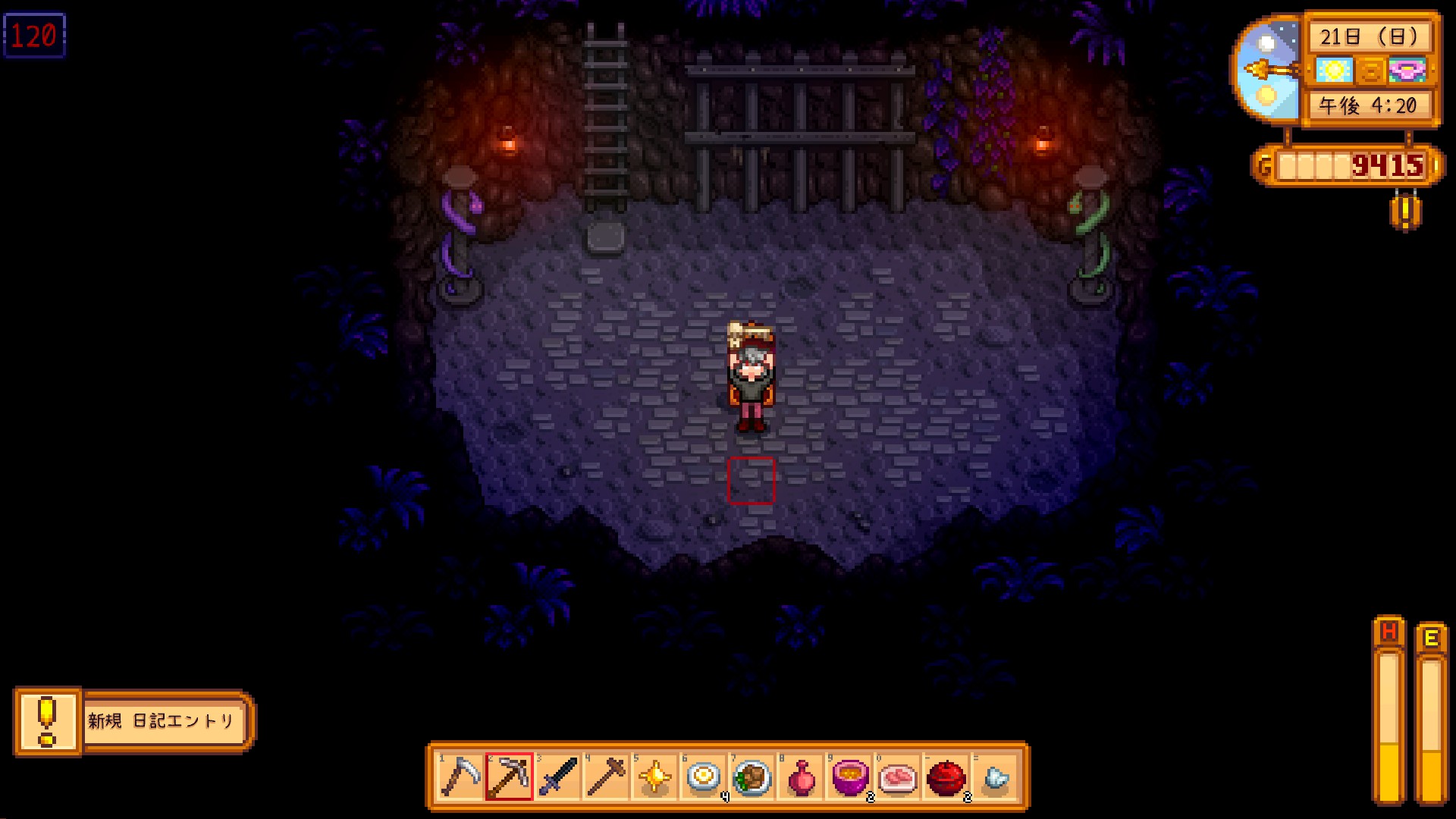Select the wooden club in slot 4
This screenshot has height=819, width=1456.
pyautogui.click(x=606, y=777)
